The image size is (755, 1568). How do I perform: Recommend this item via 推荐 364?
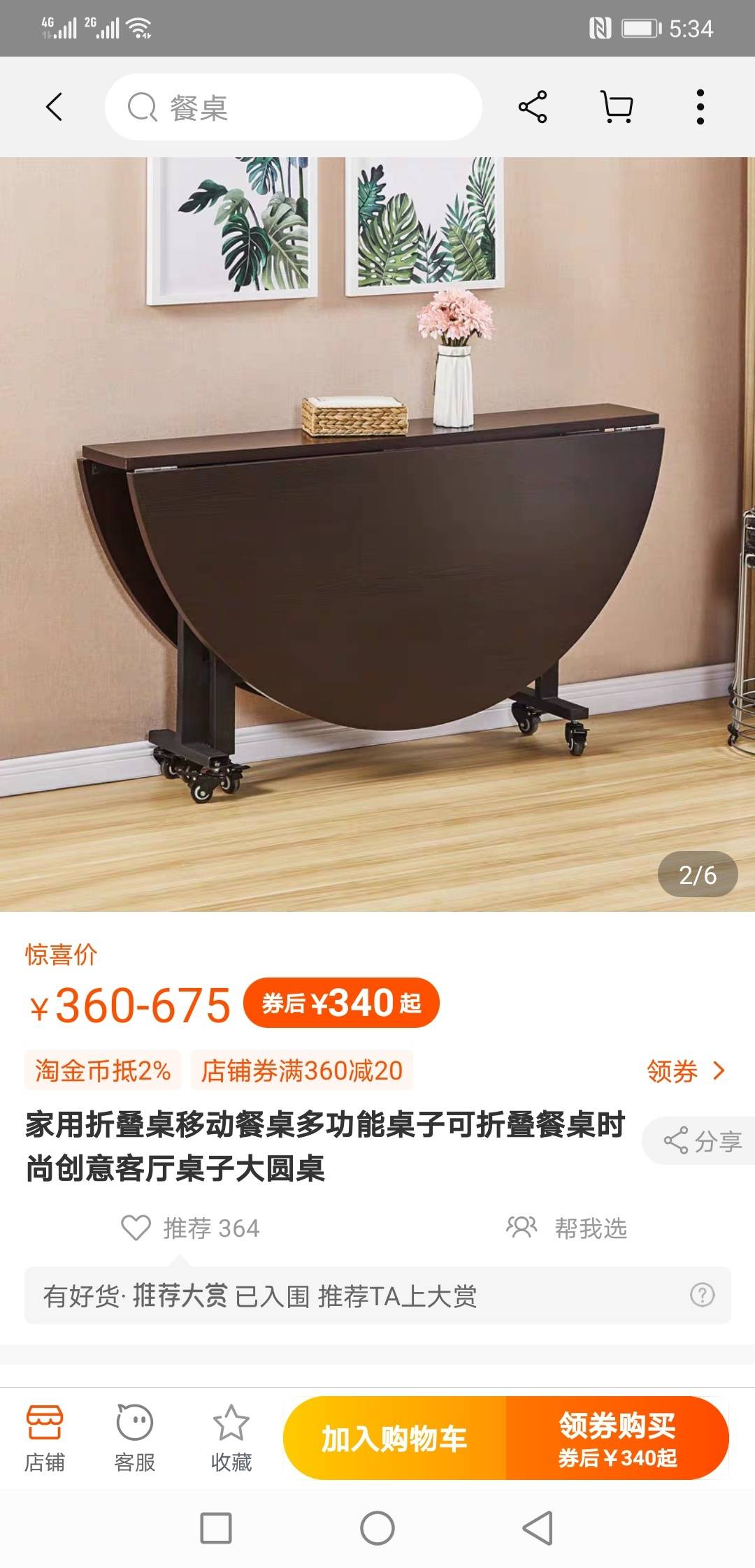point(191,1228)
